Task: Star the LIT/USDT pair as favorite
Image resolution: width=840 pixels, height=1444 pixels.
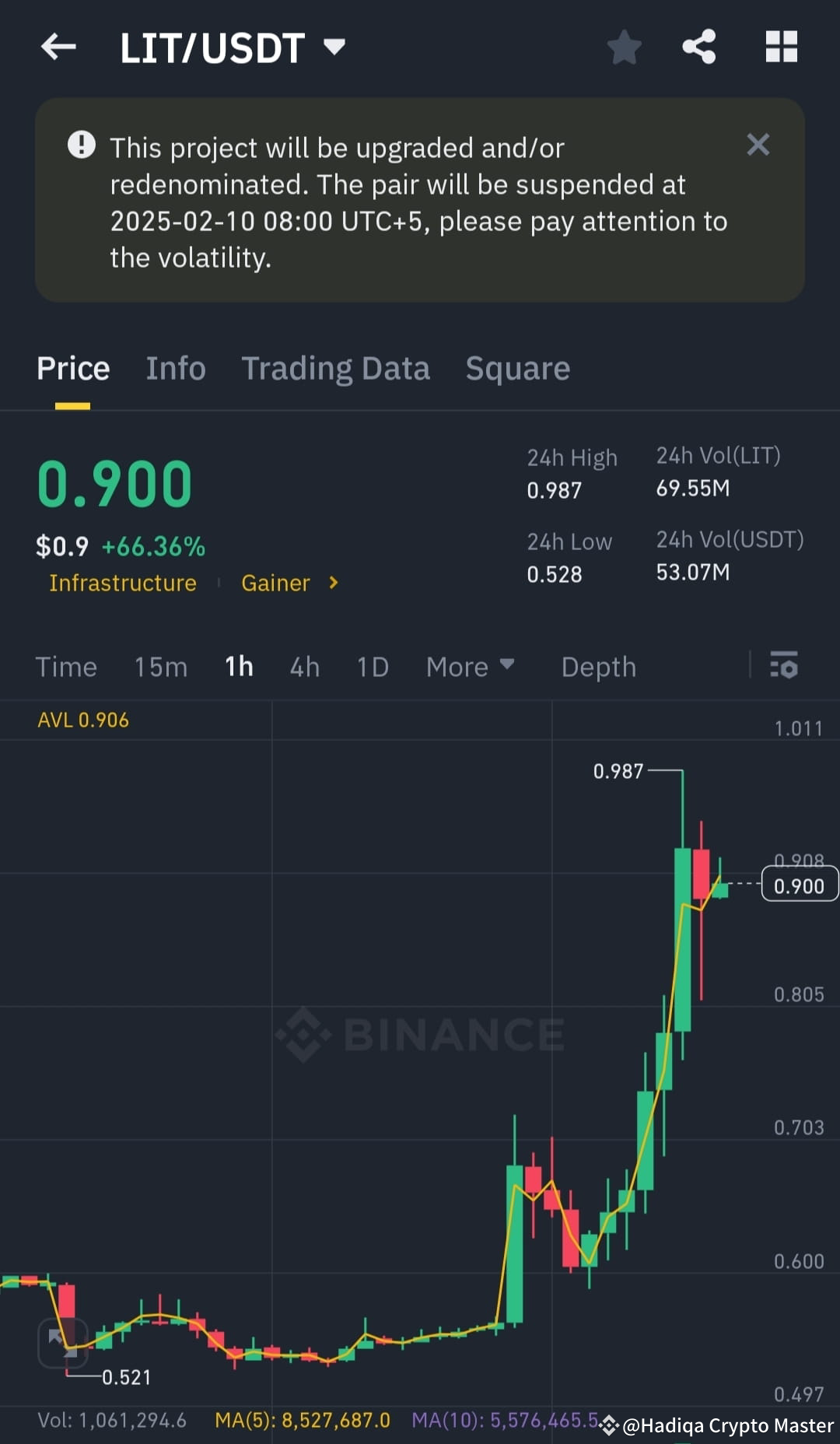Action: [x=625, y=47]
